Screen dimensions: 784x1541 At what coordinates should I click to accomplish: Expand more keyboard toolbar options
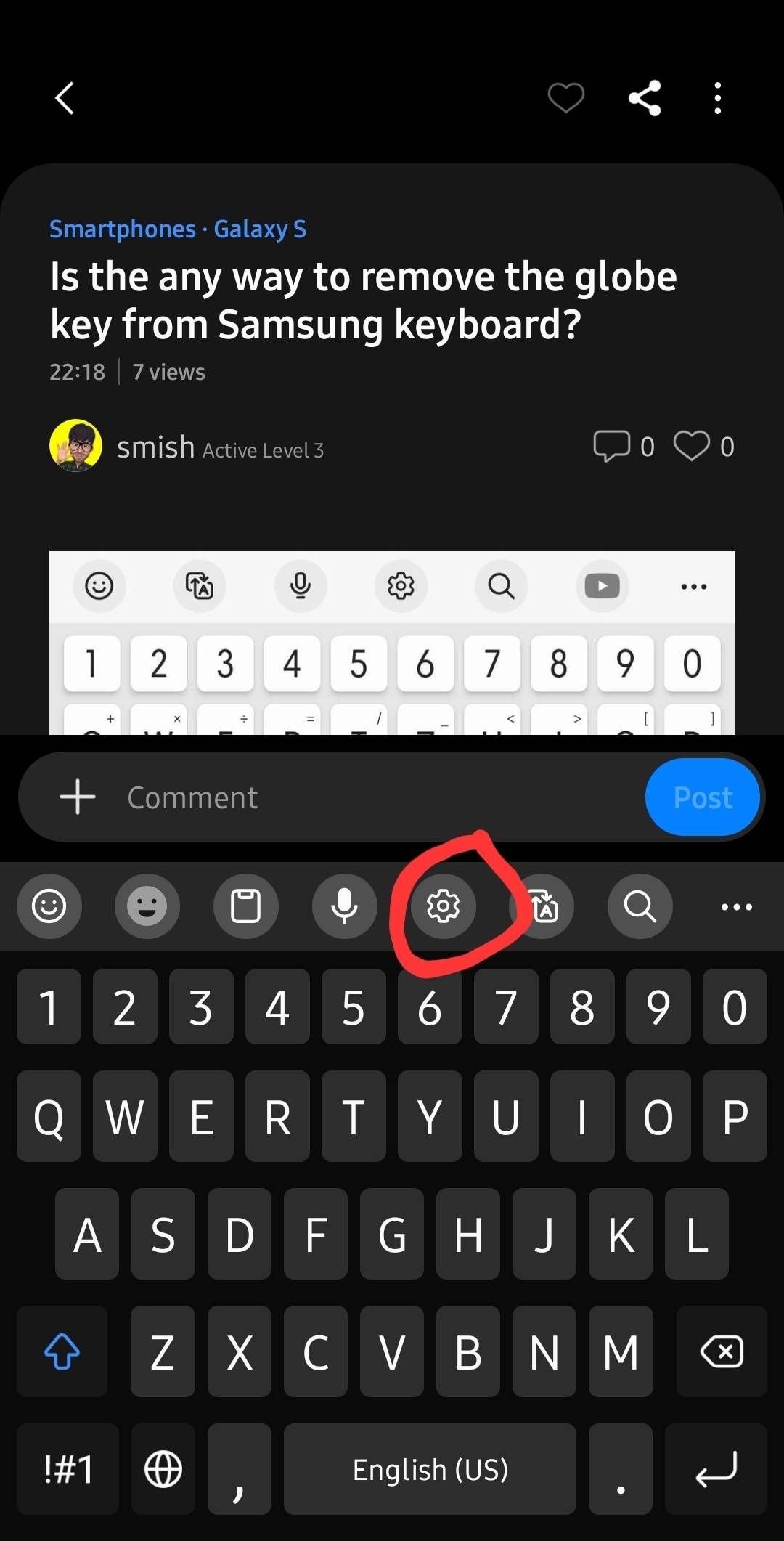pyautogui.click(x=736, y=906)
